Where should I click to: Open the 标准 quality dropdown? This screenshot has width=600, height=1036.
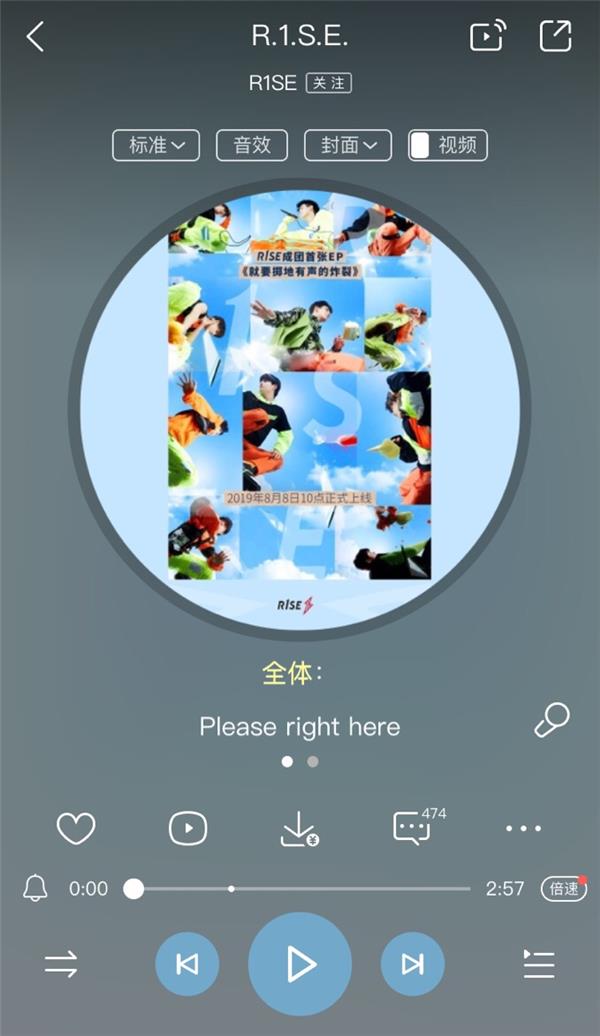156,145
